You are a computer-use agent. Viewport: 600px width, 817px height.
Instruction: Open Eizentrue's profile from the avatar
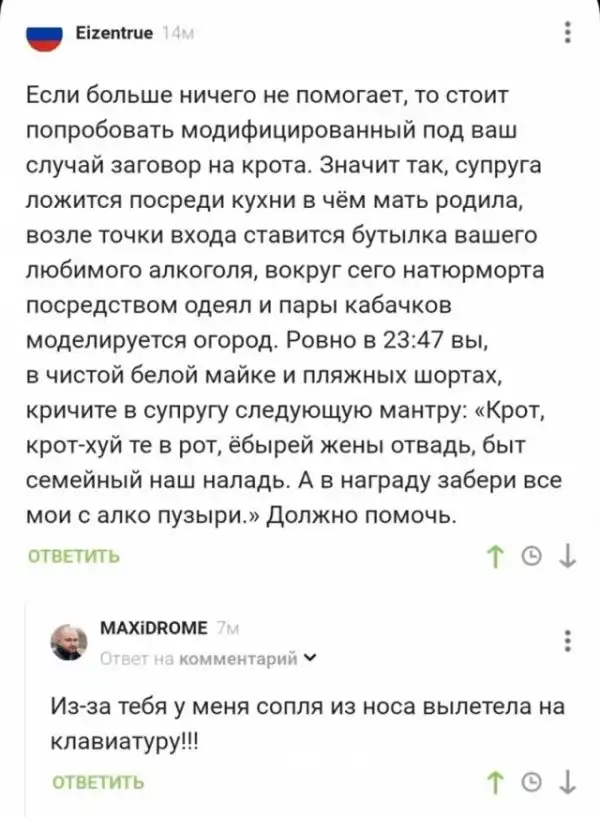click(42, 37)
